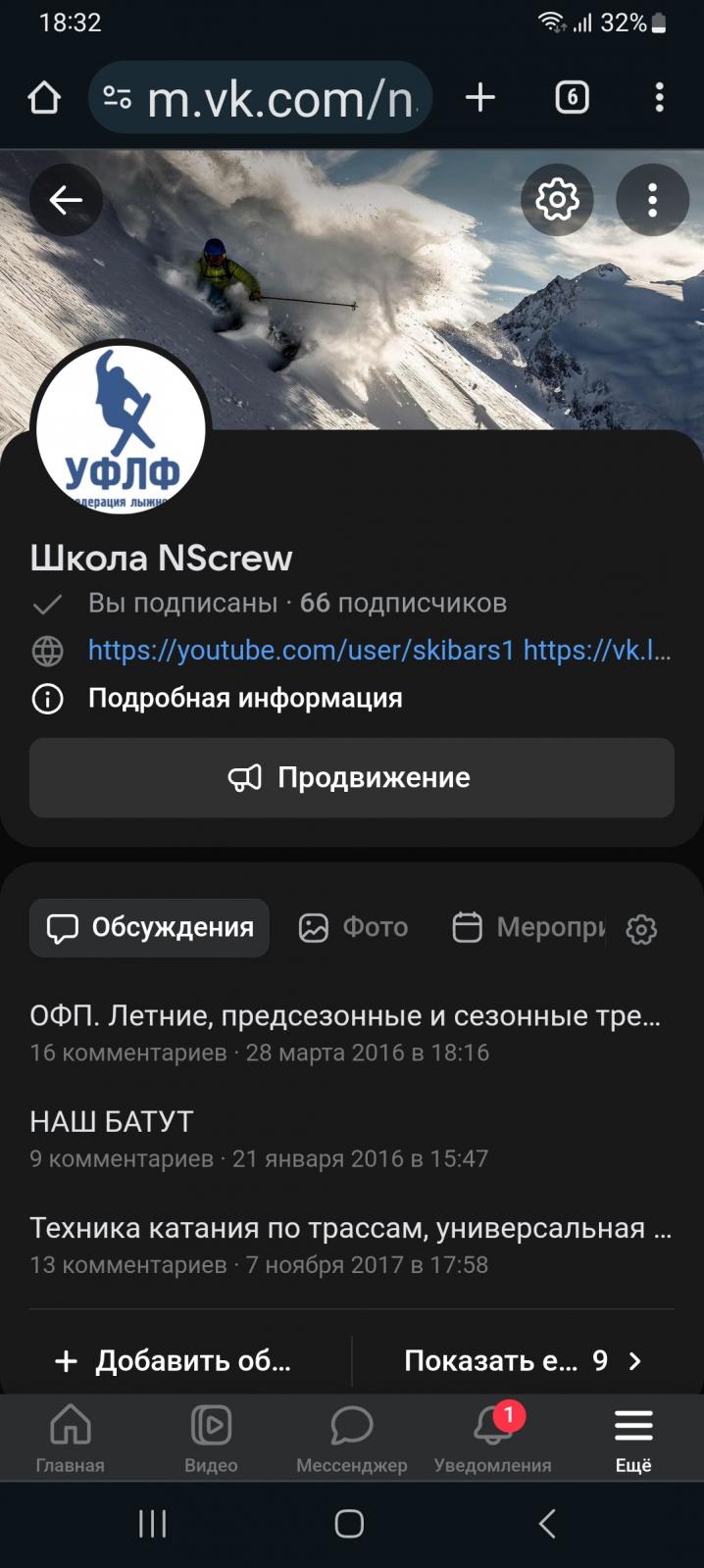View the open tabs switcher
704x1568 pixels.
tap(572, 97)
